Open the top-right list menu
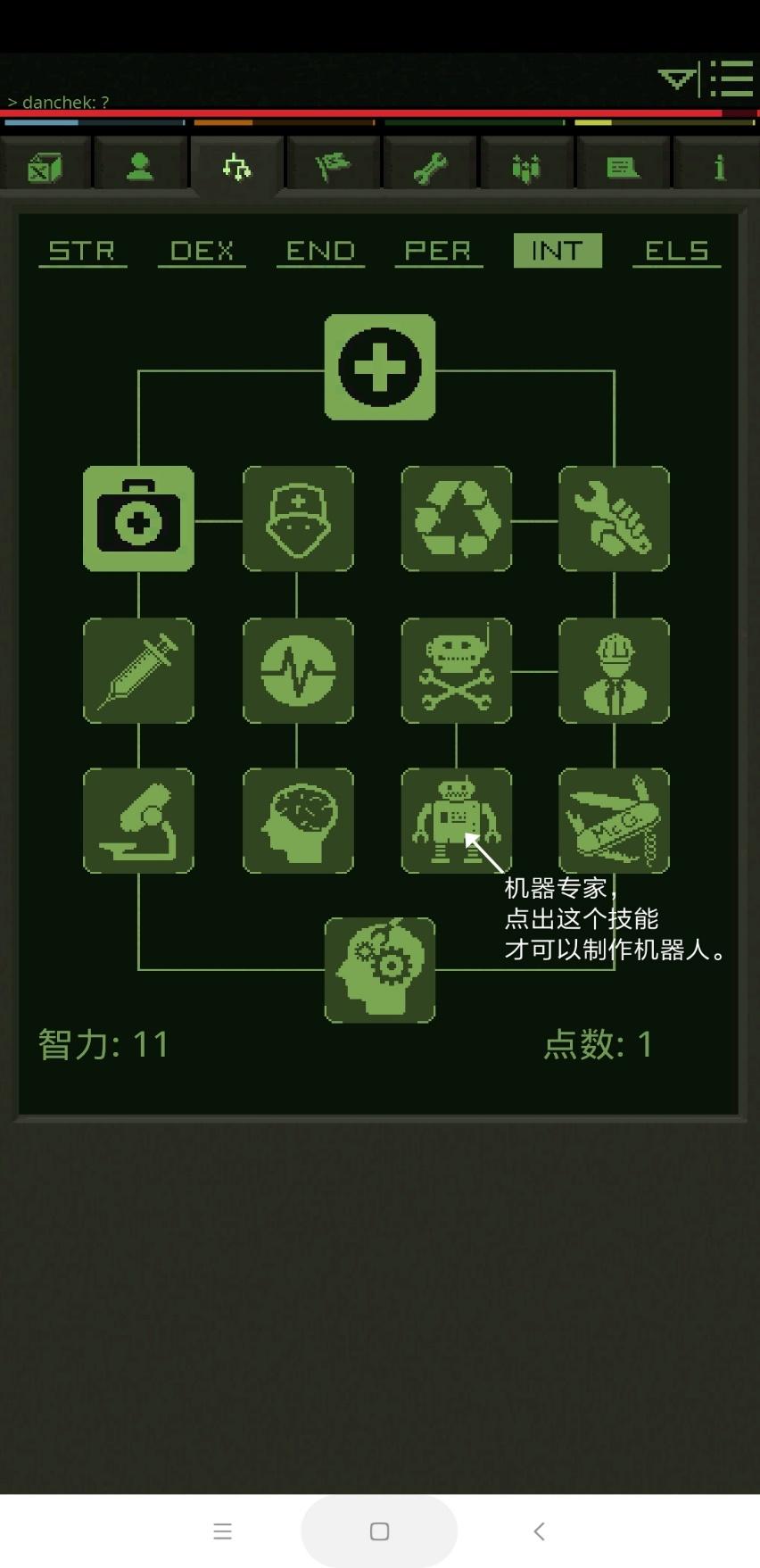The image size is (760, 1568). (734, 79)
